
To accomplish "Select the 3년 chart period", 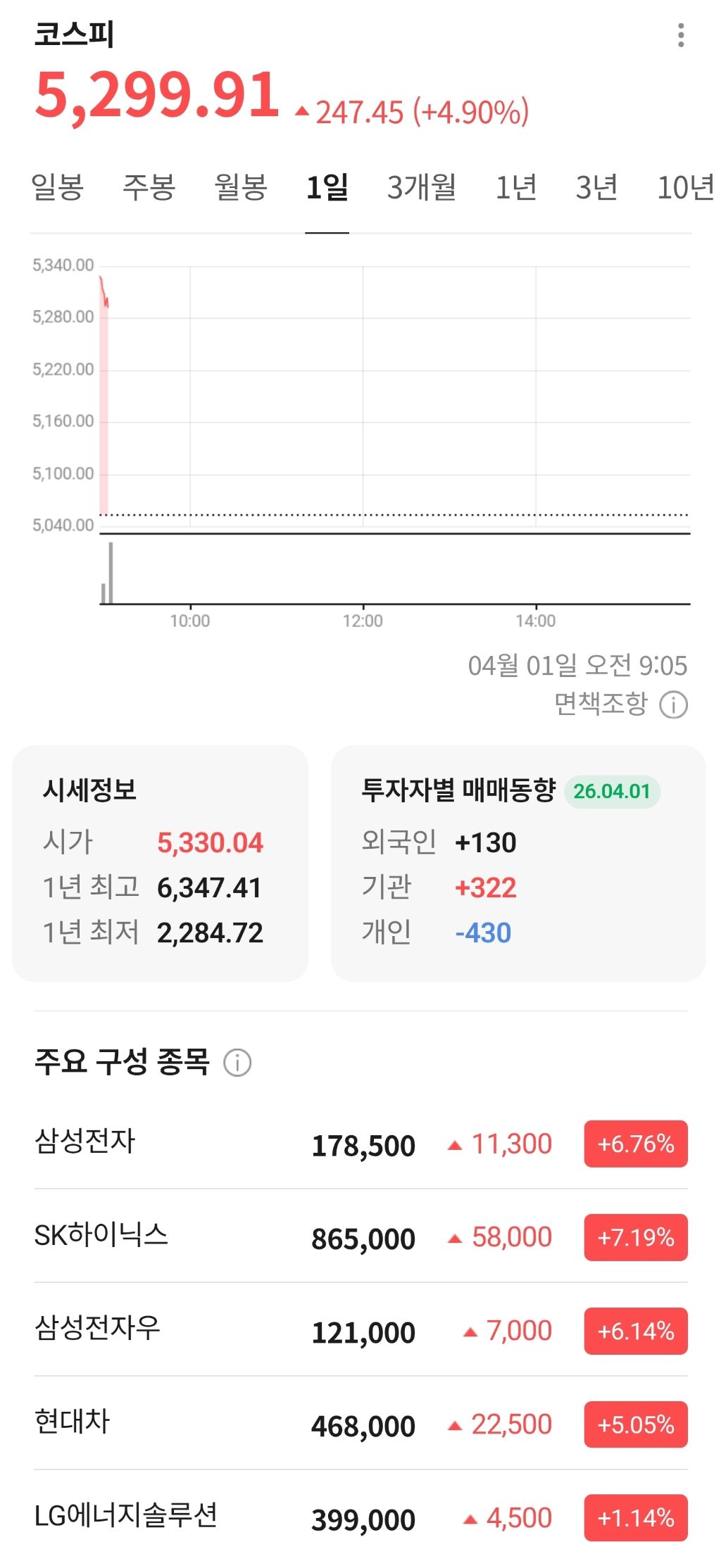I will (x=596, y=188).
